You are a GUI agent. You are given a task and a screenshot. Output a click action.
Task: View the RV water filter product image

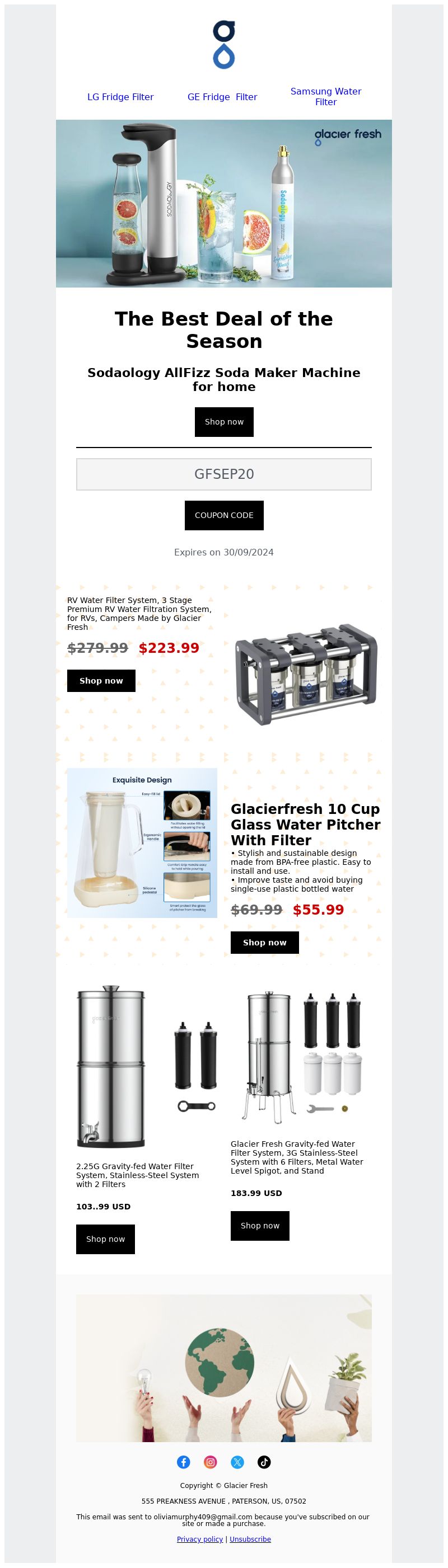click(x=306, y=673)
